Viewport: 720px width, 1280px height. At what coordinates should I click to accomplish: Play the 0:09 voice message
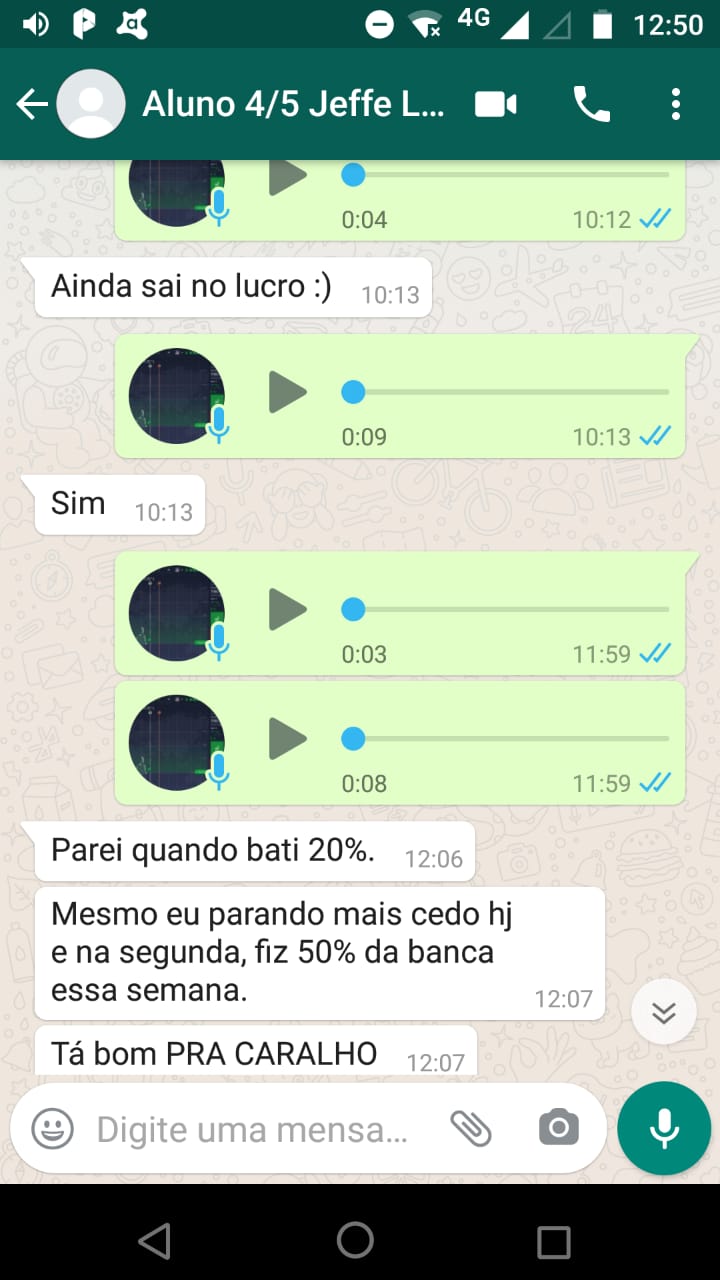point(288,391)
